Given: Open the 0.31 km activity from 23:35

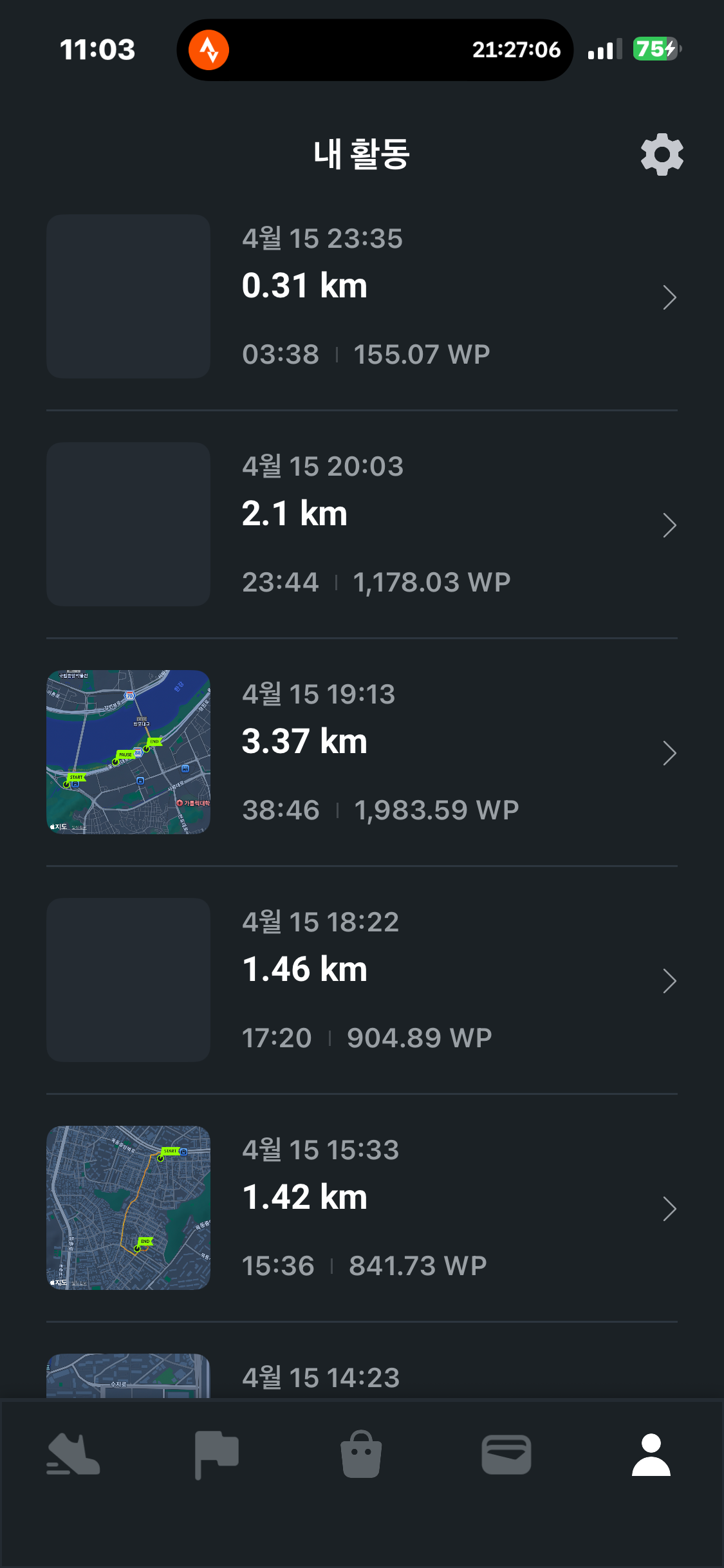Looking at the screenshot, I should tap(362, 296).
